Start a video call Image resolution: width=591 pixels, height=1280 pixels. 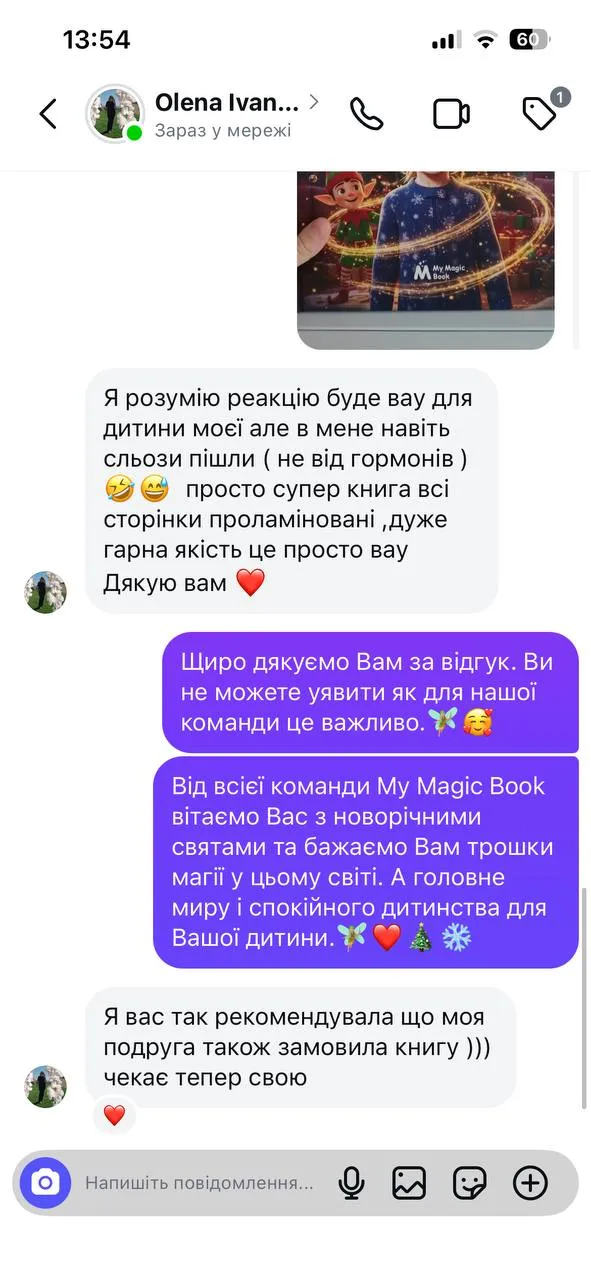452,114
